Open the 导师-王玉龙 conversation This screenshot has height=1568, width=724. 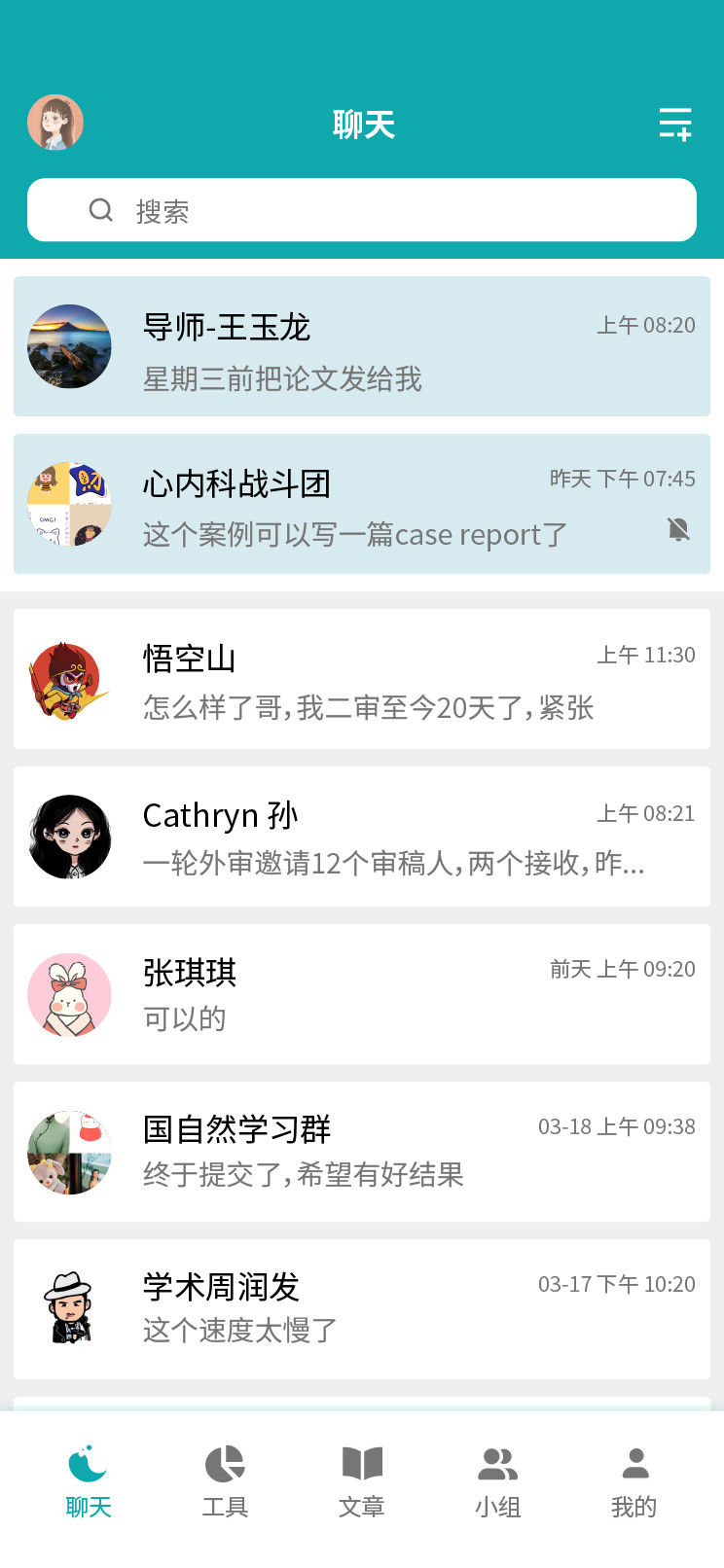pos(361,346)
